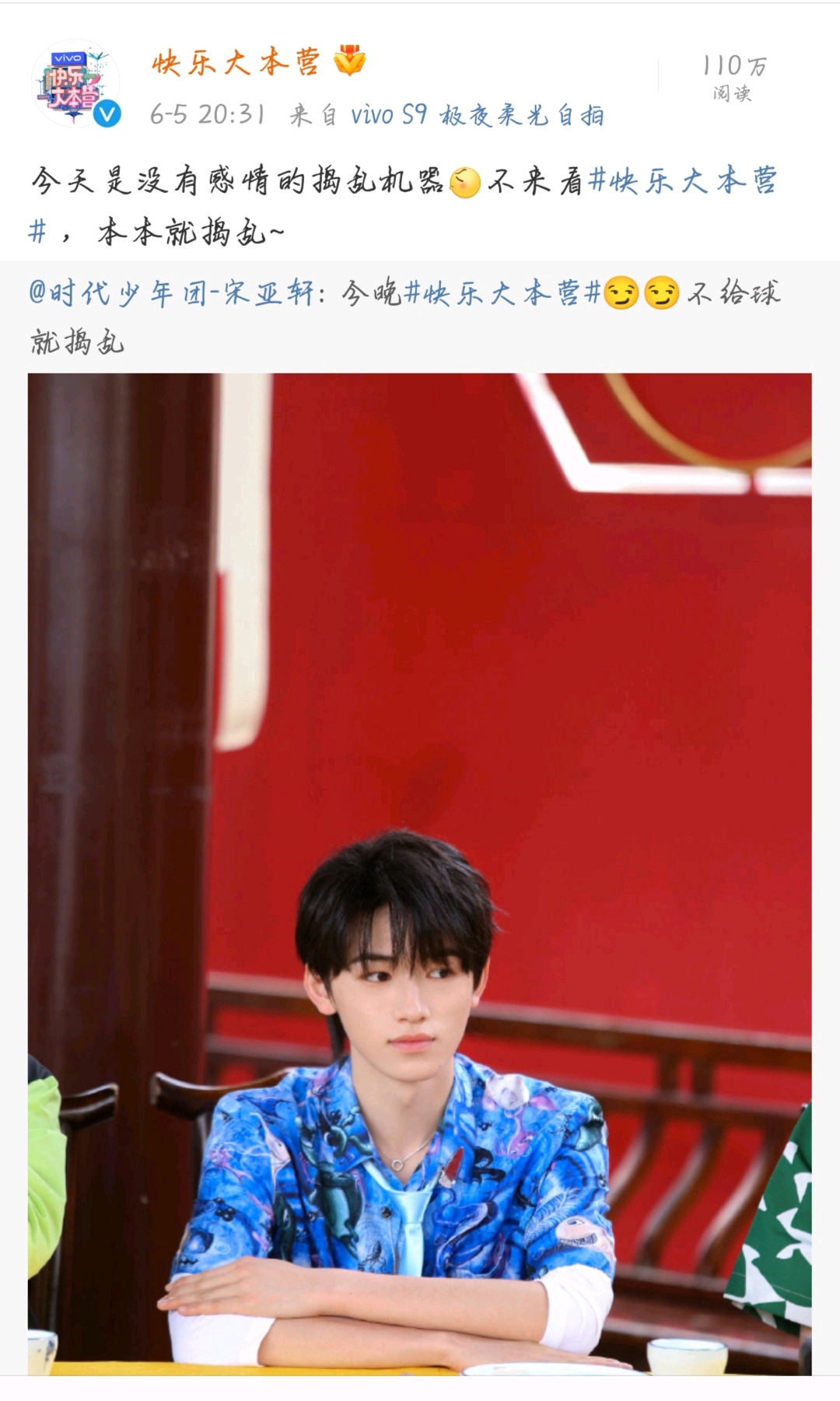Open @时代少年团-宋亚轩 mention in repost
This screenshot has width=840, height=1401.
tap(171, 293)
